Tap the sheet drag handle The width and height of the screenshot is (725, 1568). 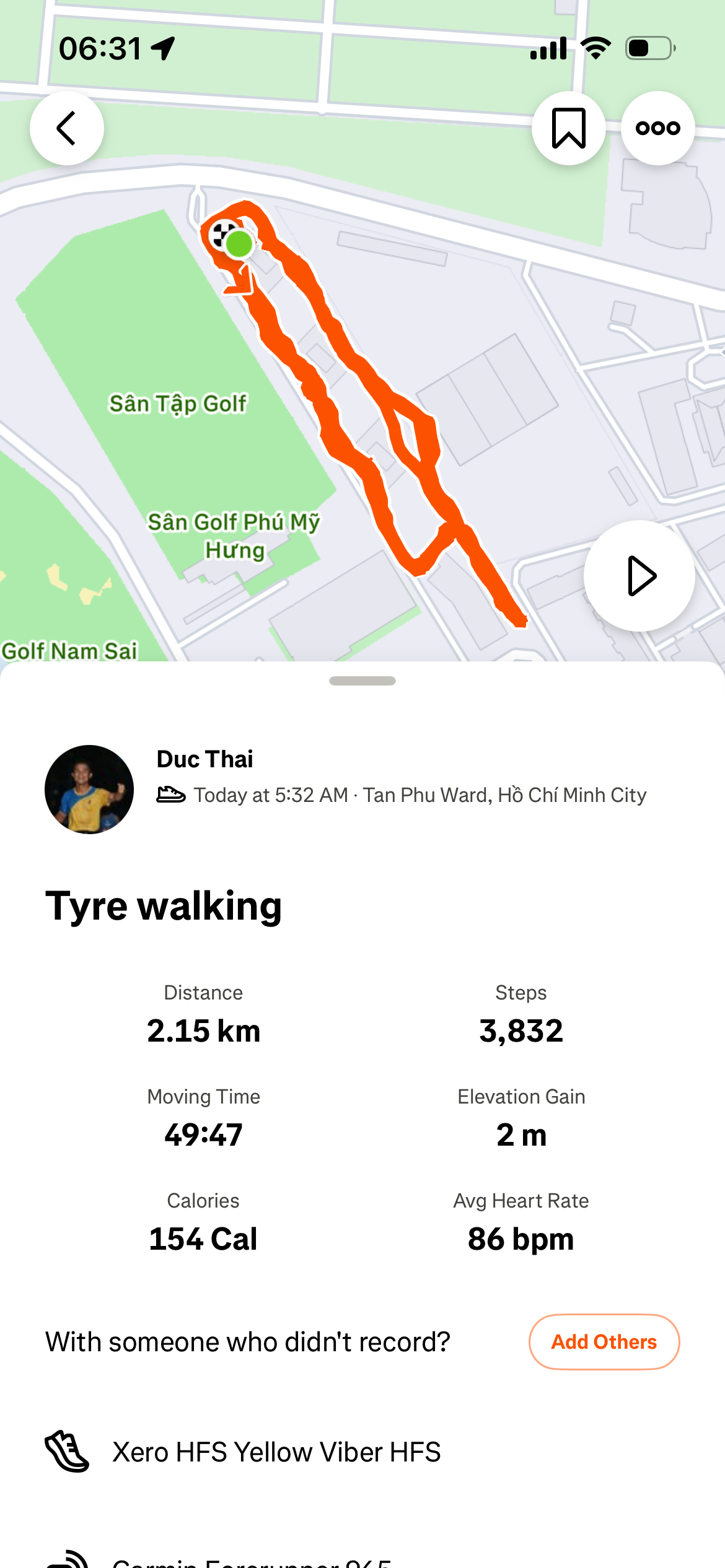click(362, 681)
